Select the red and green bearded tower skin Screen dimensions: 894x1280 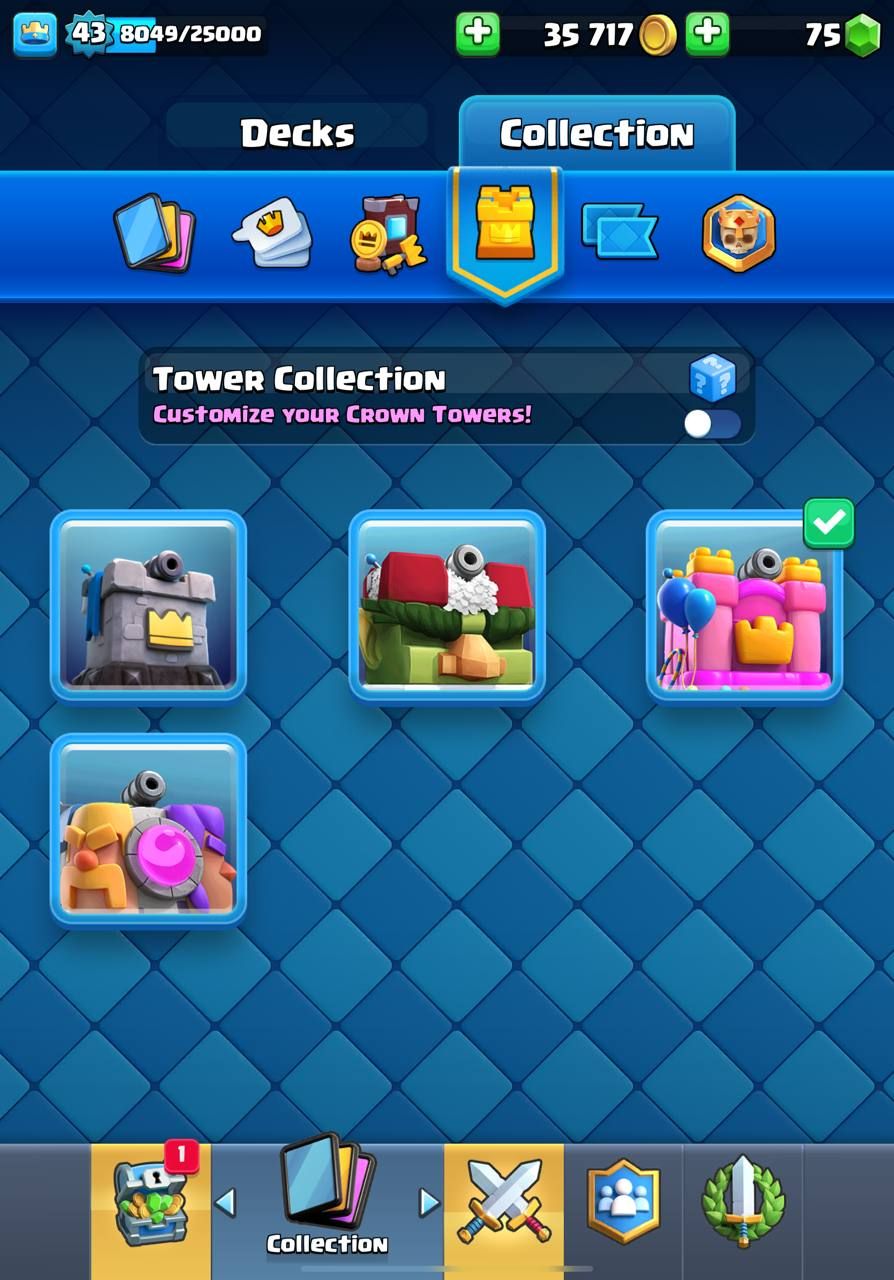pyautogui.click(x=447, y=606)
